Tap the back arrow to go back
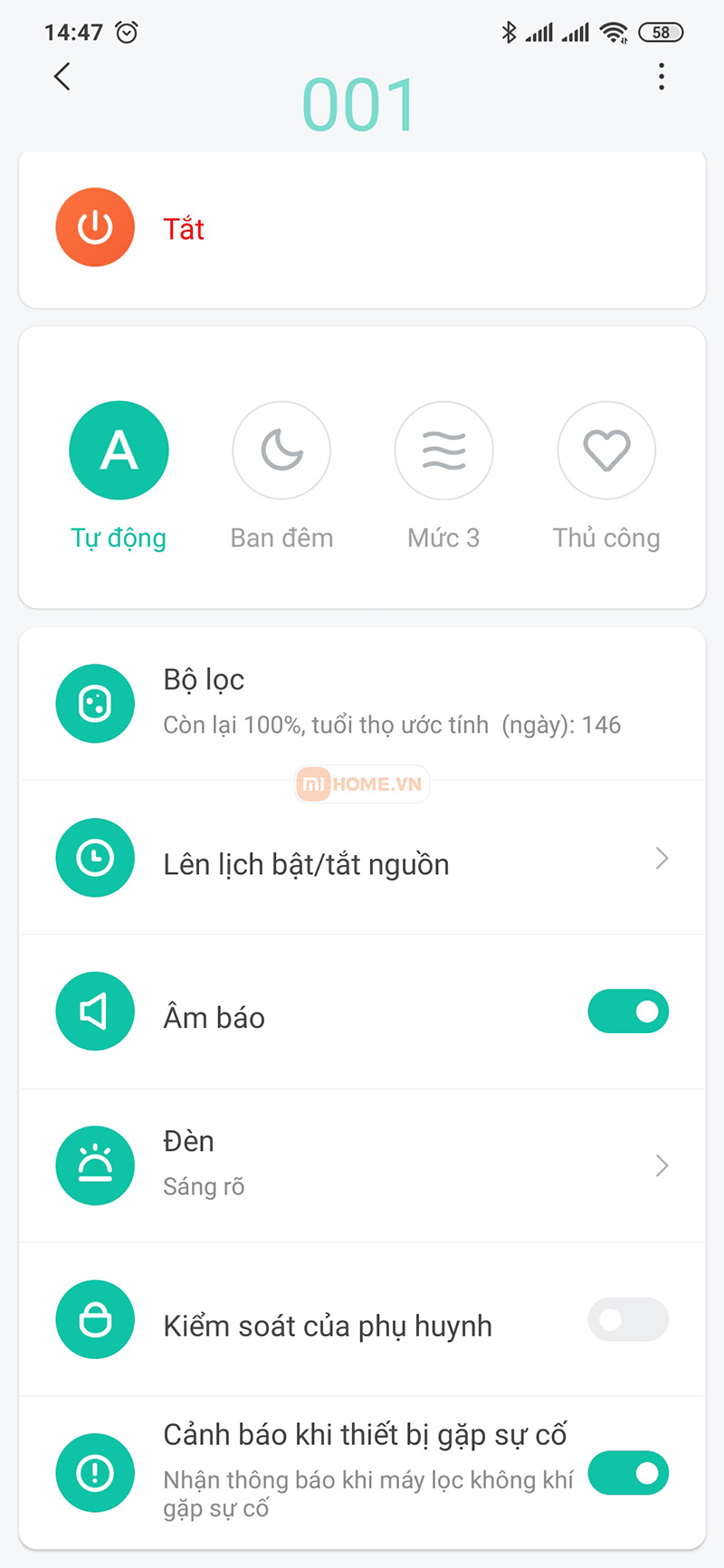The width and height of the screenshot is (724, 1568). coord(61,76)
